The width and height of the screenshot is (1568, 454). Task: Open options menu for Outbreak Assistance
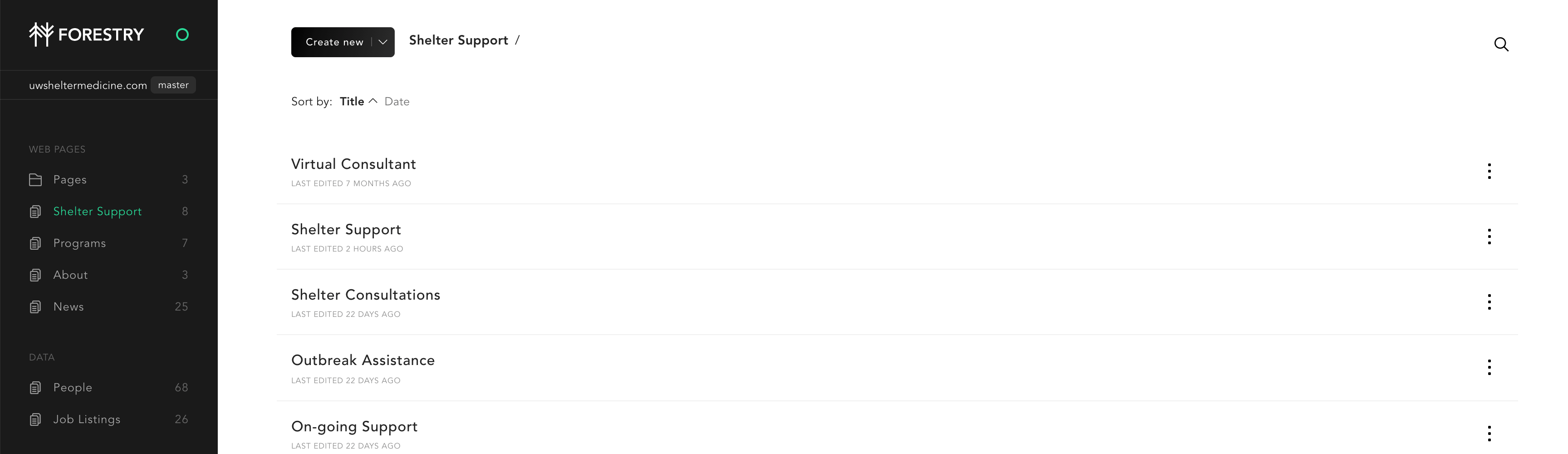pyautogui.click(x=1489, y=367)
